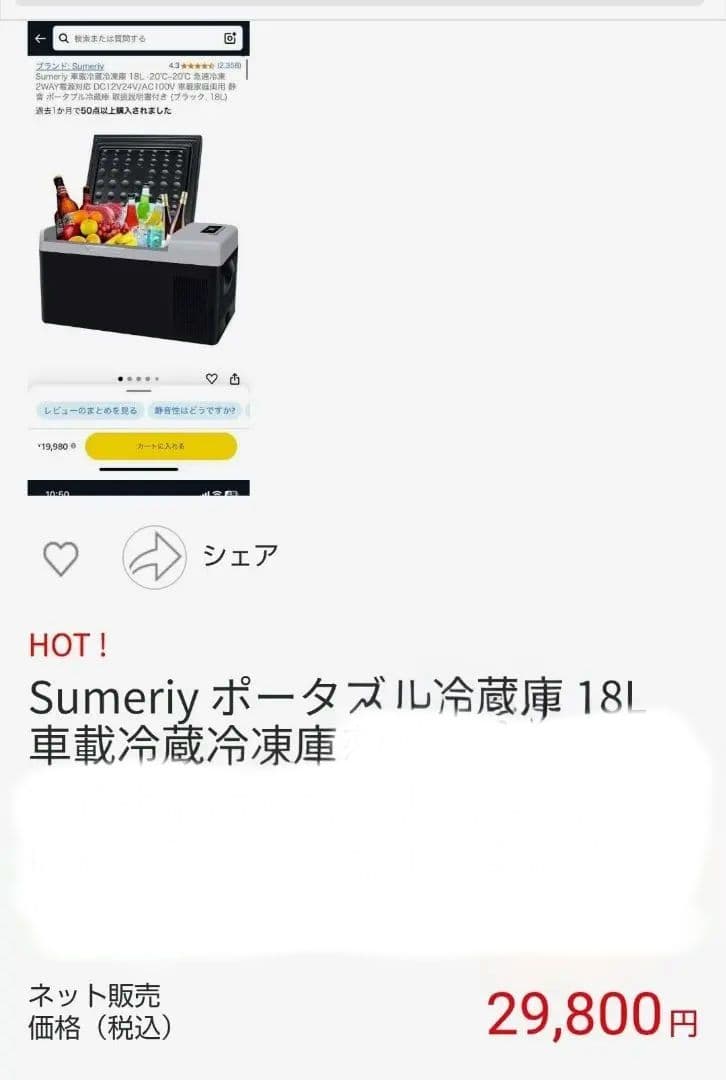Click the 静音性はどうですか? question chip
This screenshot has width=726, height=1080.
pos(195,410)
